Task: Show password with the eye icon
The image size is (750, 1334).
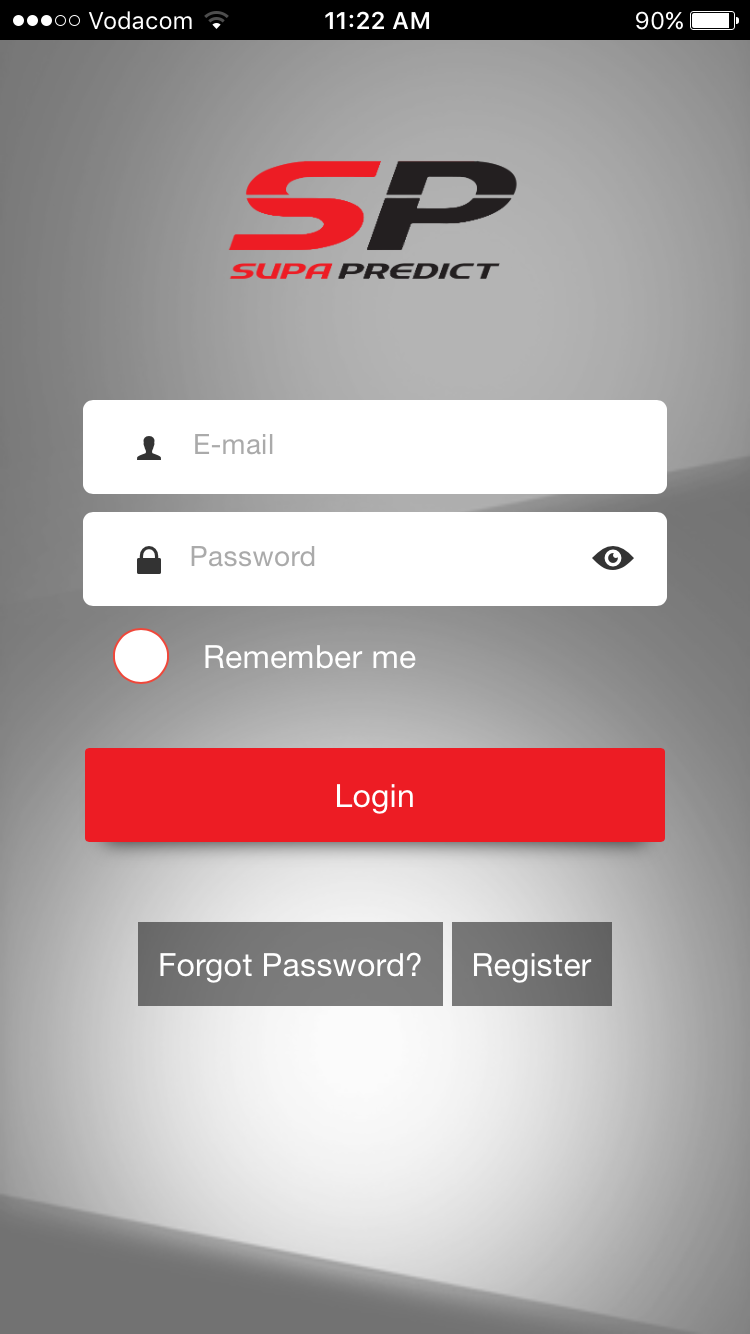Action: (x=613, y=558)
